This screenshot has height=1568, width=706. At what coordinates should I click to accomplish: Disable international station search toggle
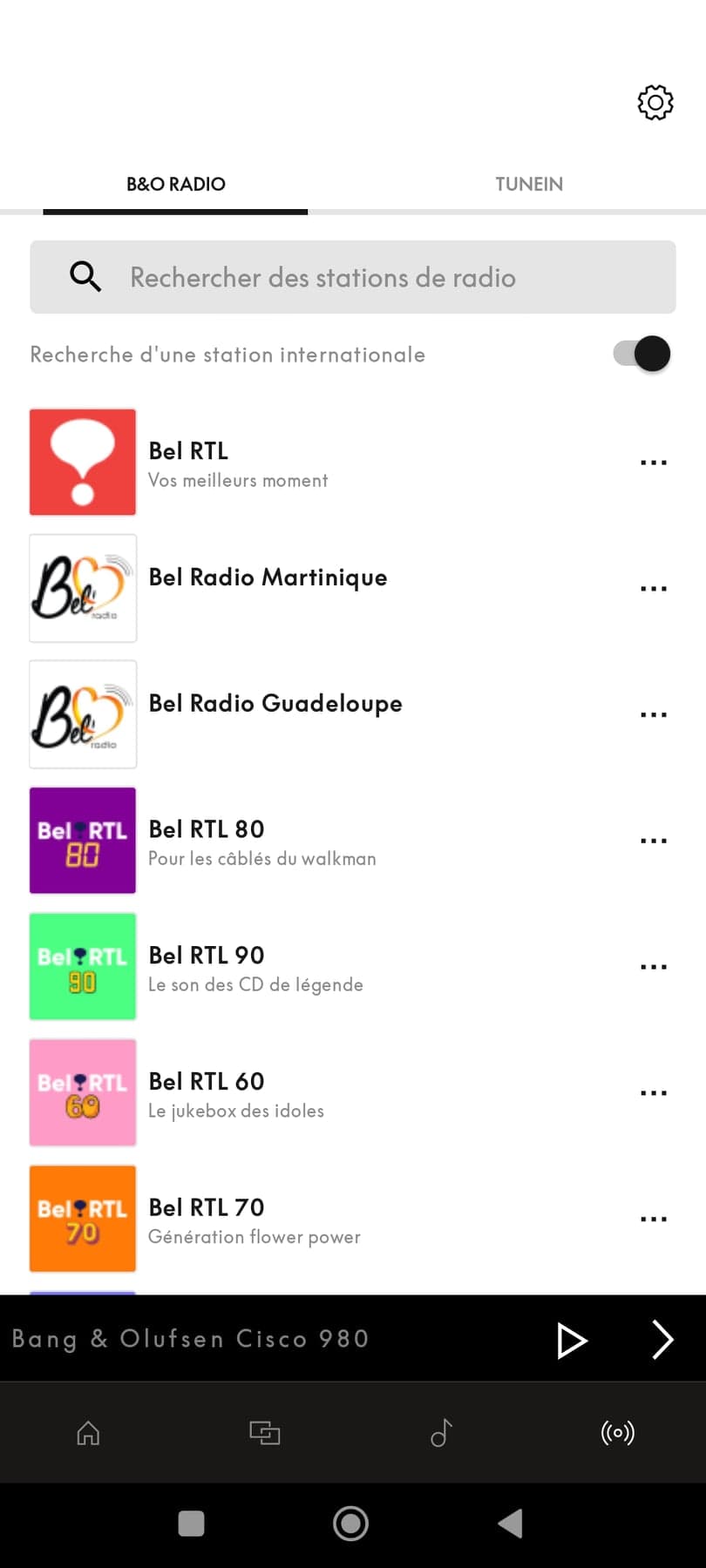tap(642, 354)
